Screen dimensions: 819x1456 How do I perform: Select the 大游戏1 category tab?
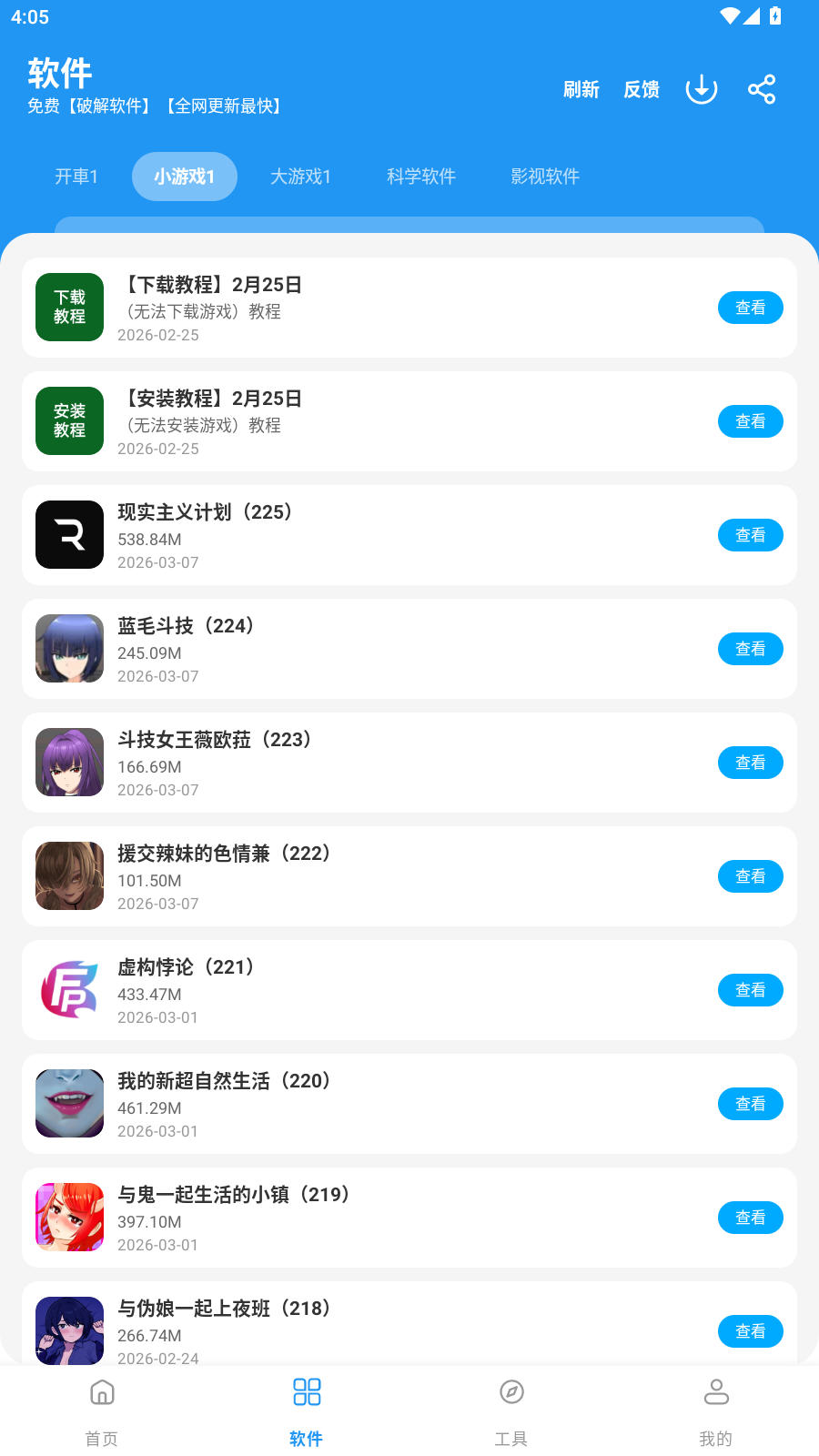point(300,177)
